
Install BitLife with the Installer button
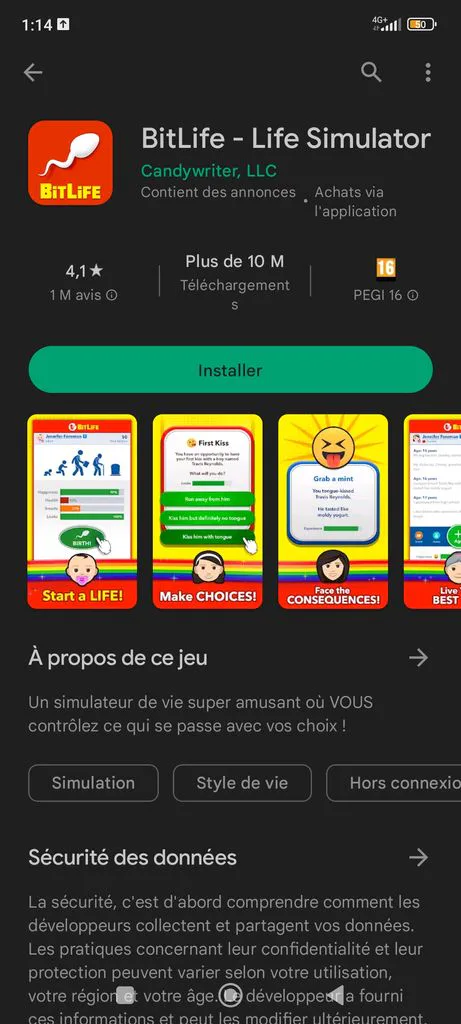(x=230, y=370)
